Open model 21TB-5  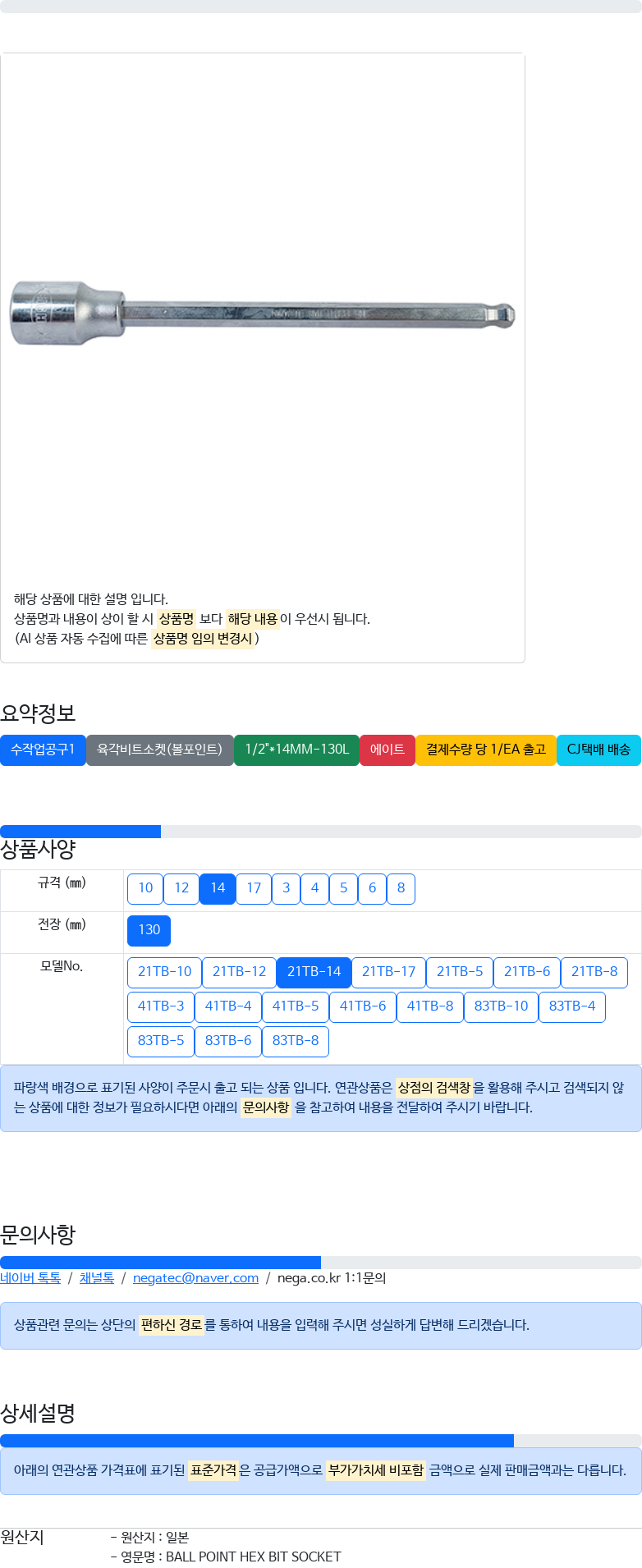click(460, 972)
